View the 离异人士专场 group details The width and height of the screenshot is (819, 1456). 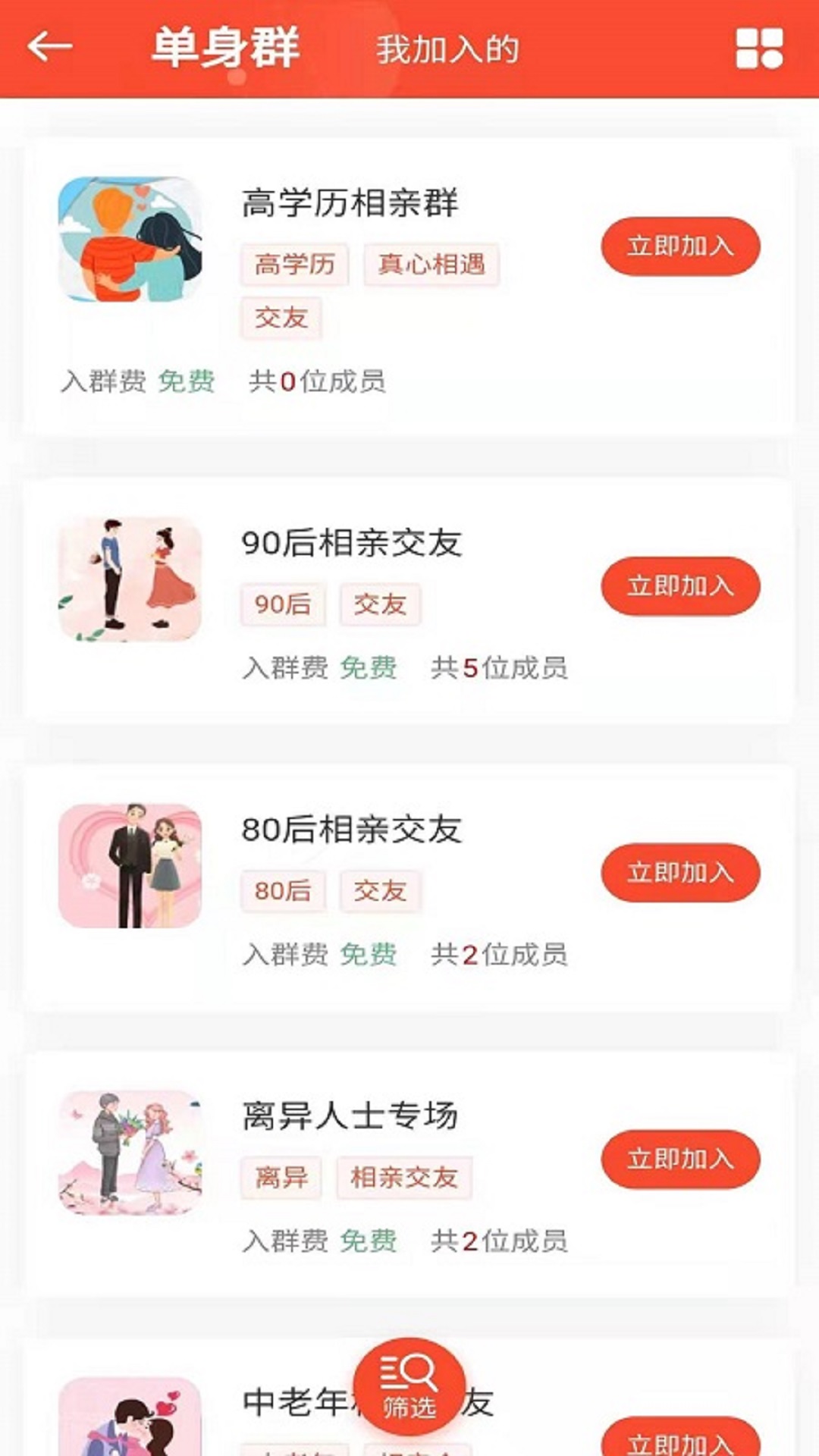pos(350,1117)
